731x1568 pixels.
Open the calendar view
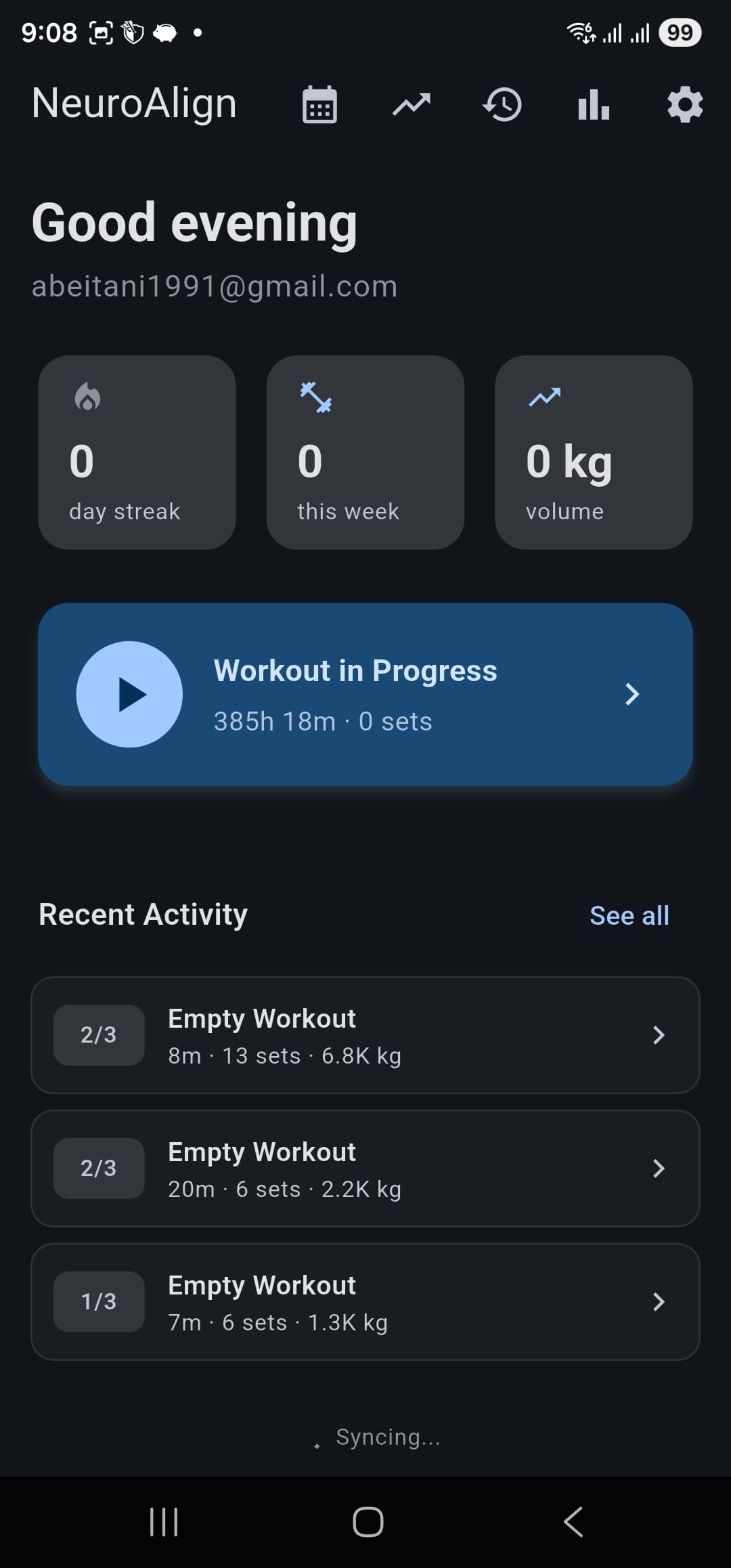coord(319,105)
